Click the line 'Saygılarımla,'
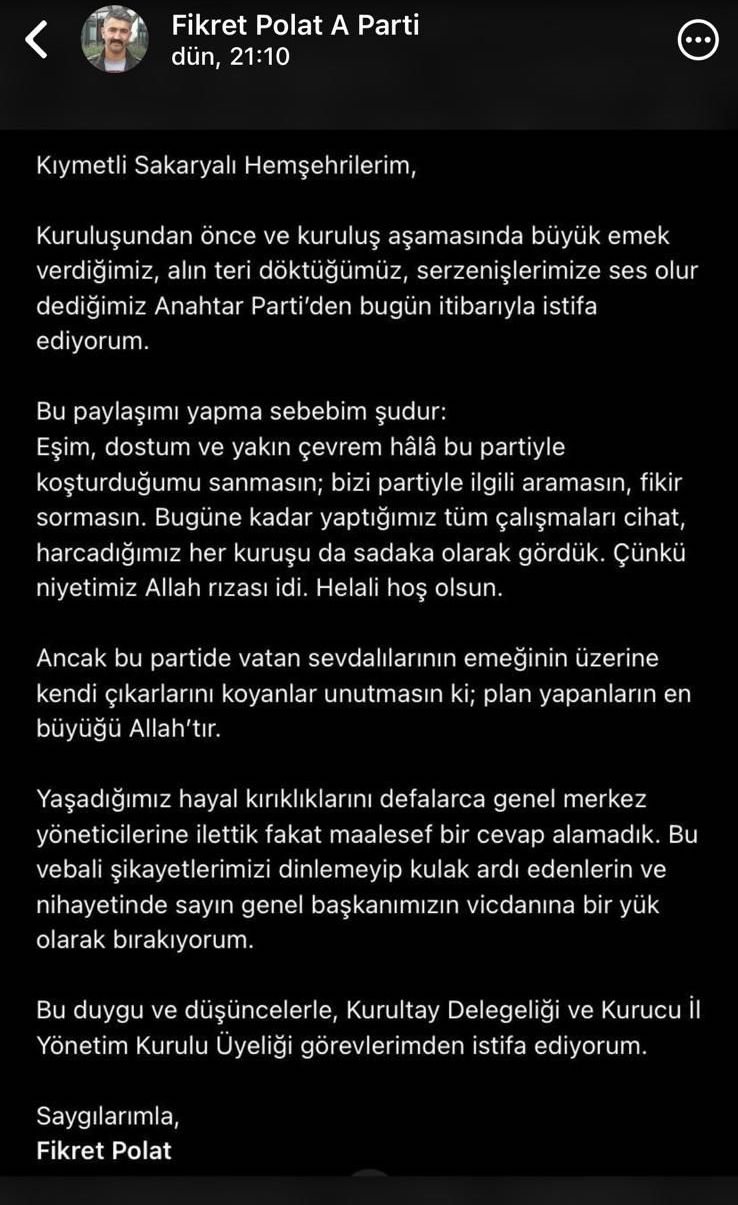Viewport: 738px width, 1205px height. [110, 1113]
